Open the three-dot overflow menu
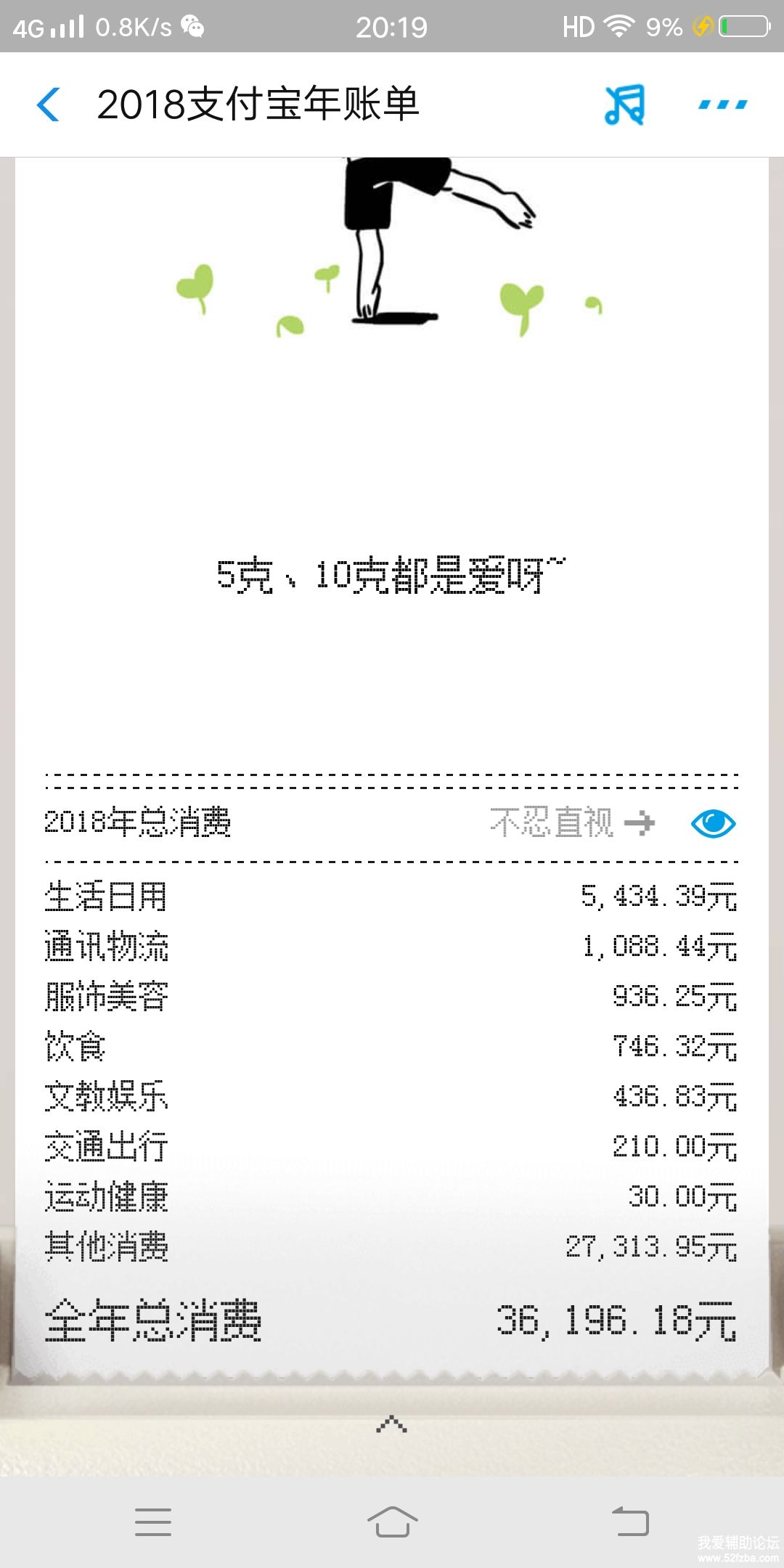This screenshot has height=1568, width=784. 722,105
